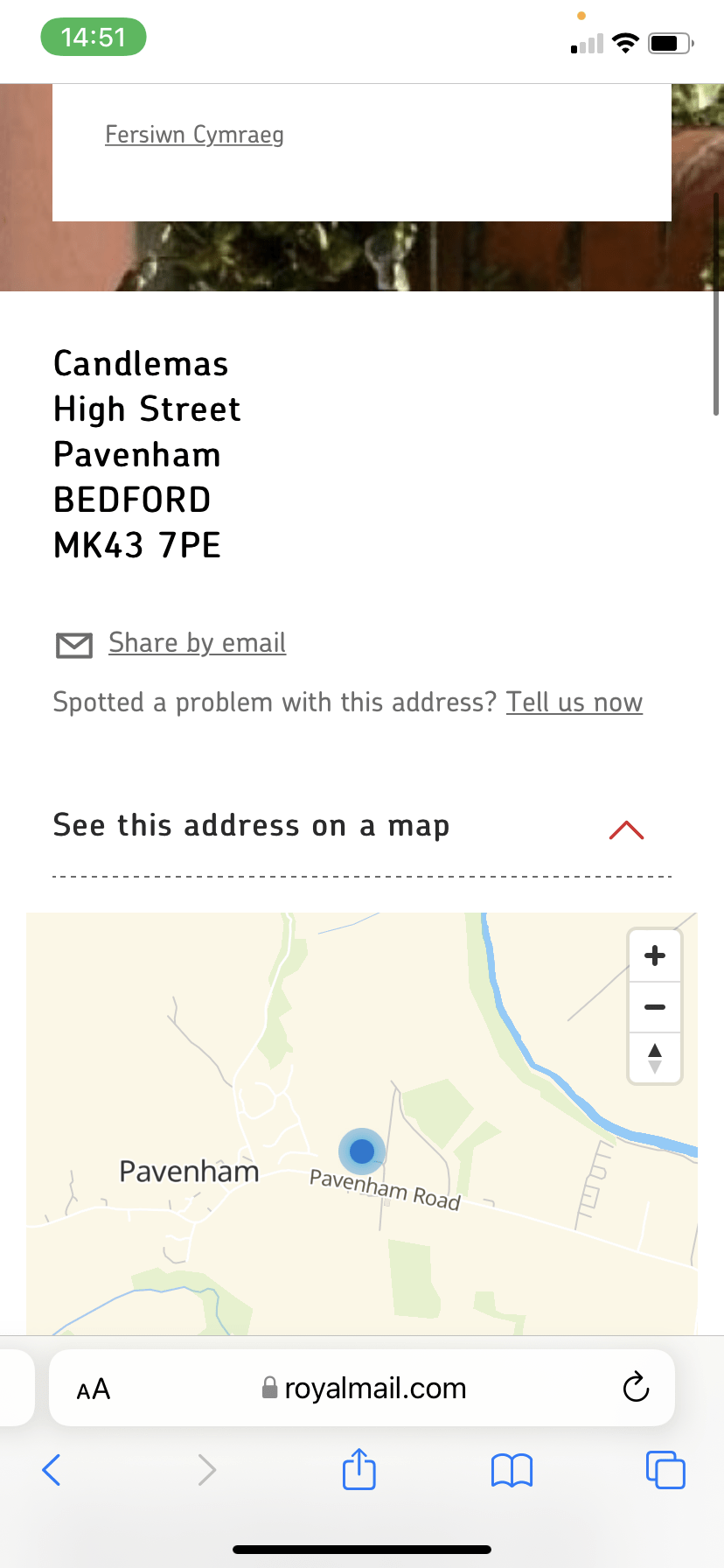Open the Safari tabs overview icon

tap(665, 1470)
